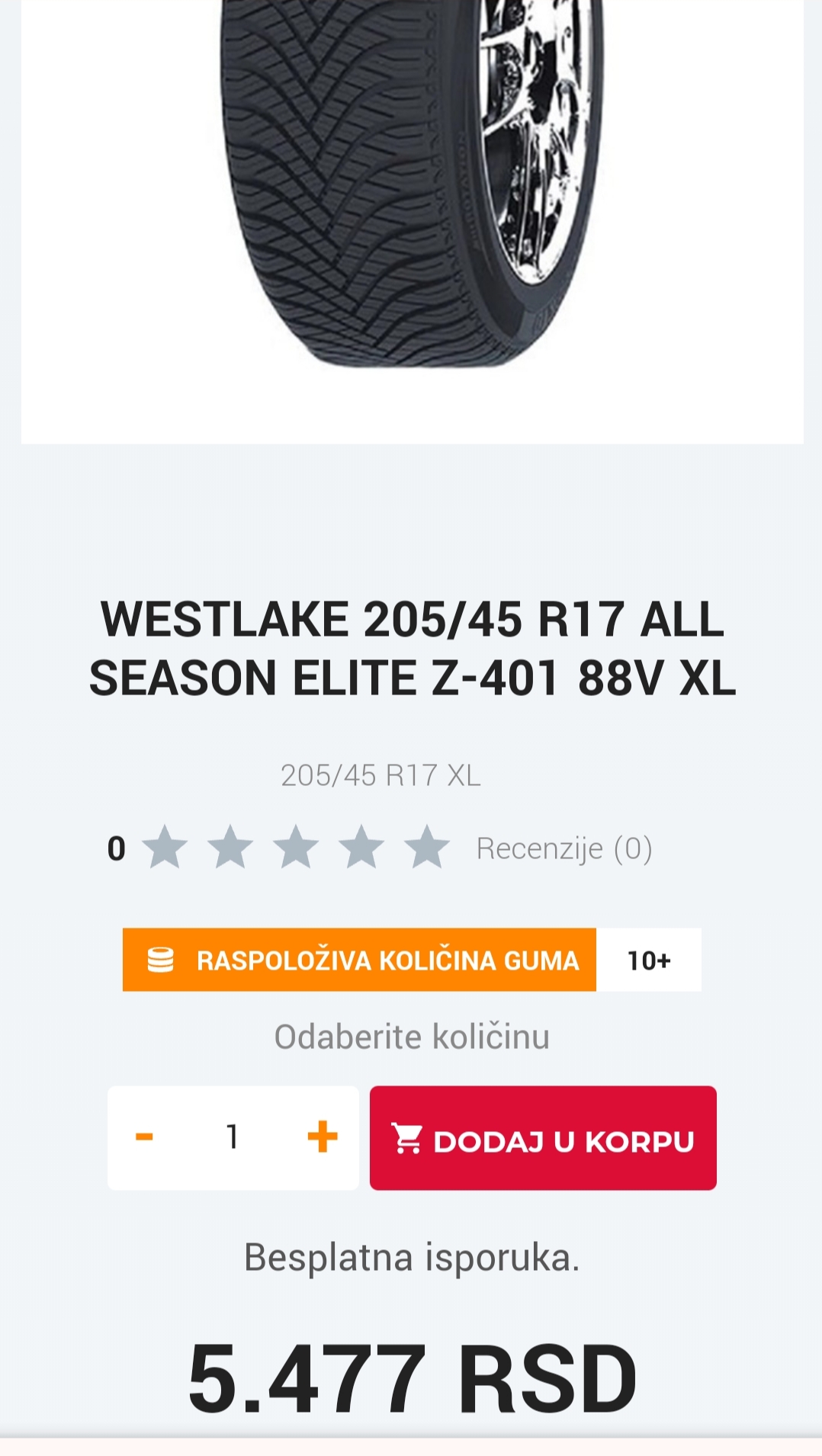
Task: Tap the quantity field showing 1
Action: click(233, 1137)
